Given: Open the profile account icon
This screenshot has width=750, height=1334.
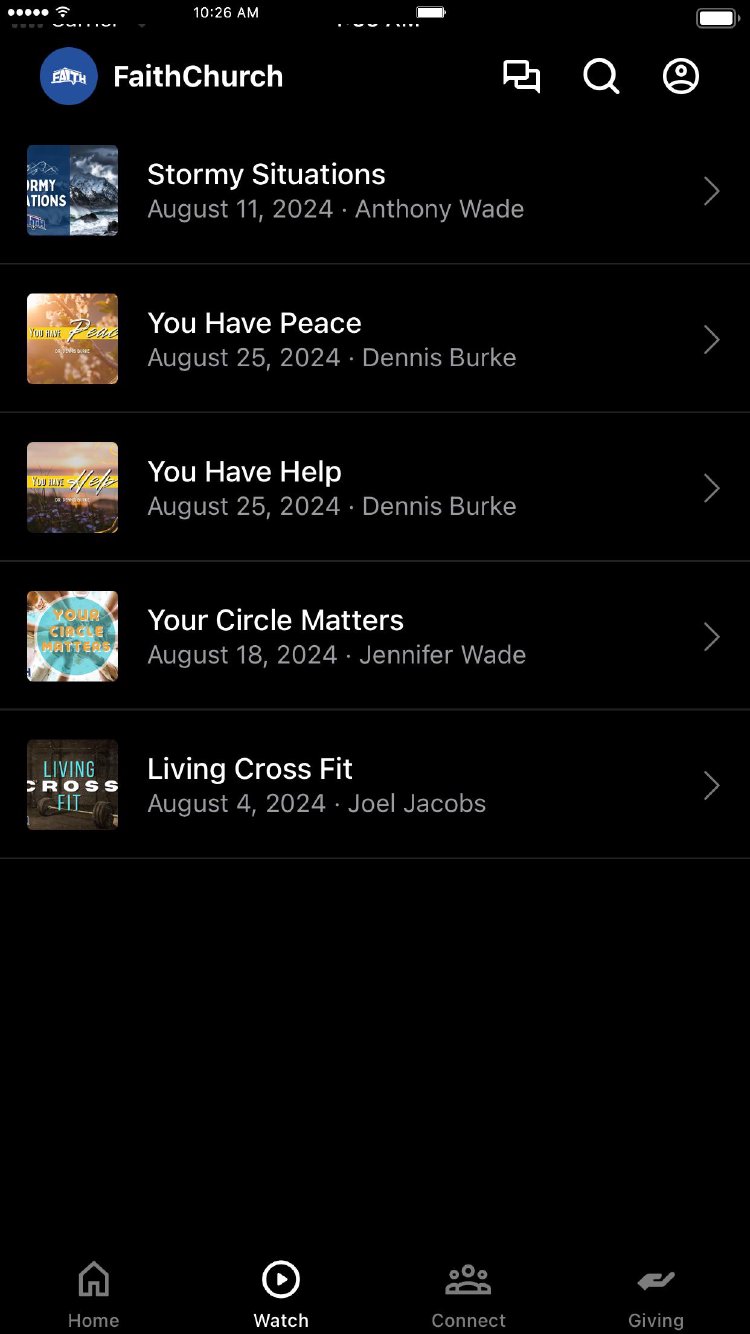Looking at the screenshot, I should 681,77.
